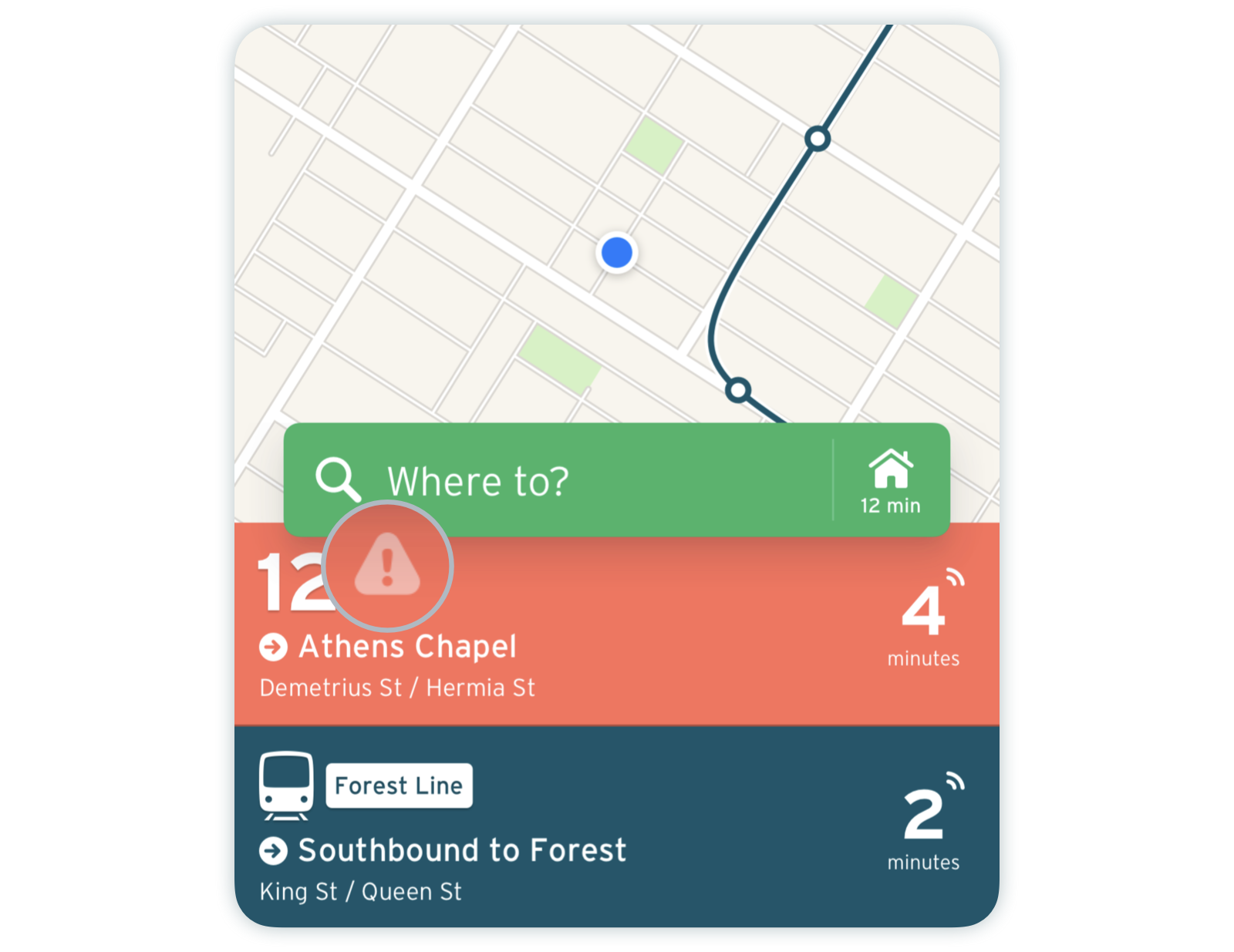1234x952 pixels.
Task: Open the service alert on route 12
Action: click(x=387, y=566)
